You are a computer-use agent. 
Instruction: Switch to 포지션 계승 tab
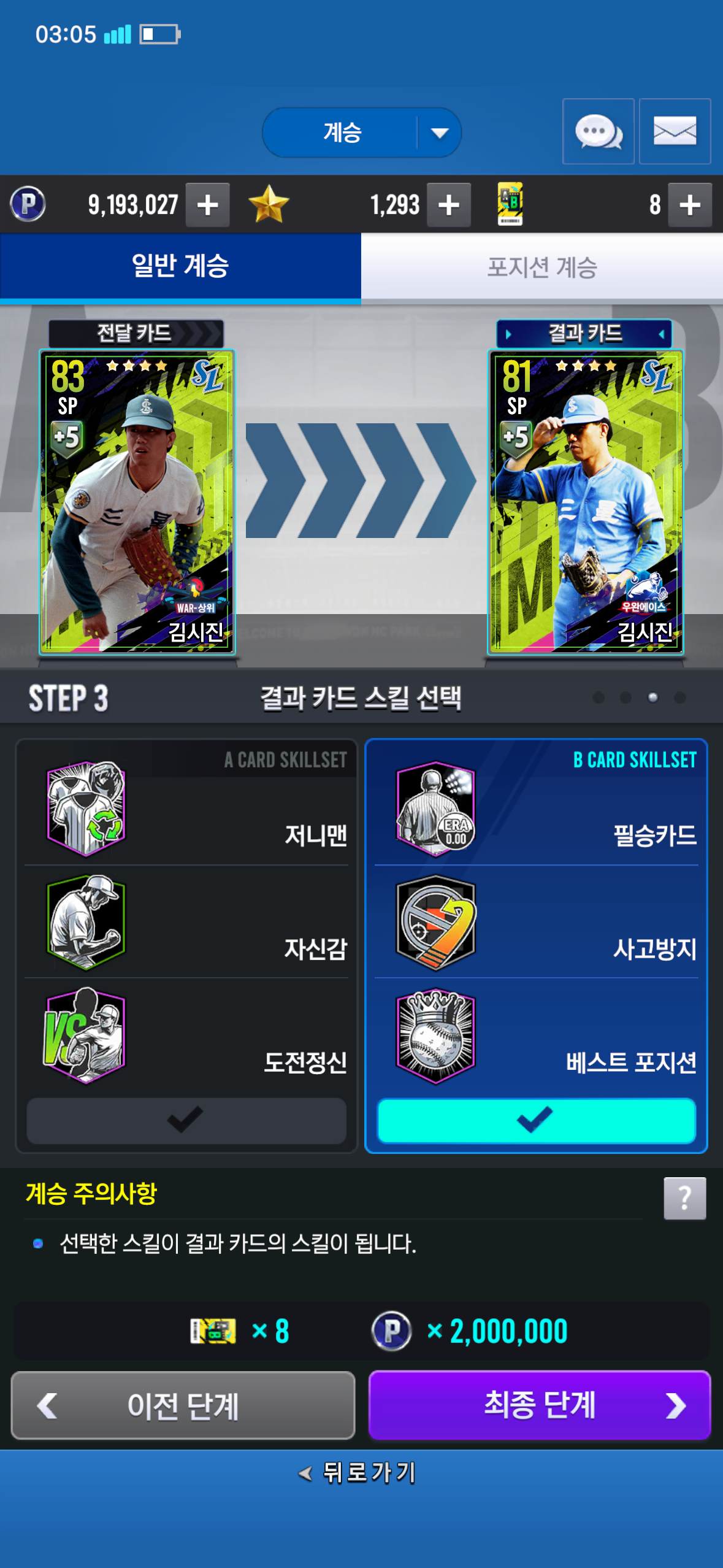coord(542,267)
